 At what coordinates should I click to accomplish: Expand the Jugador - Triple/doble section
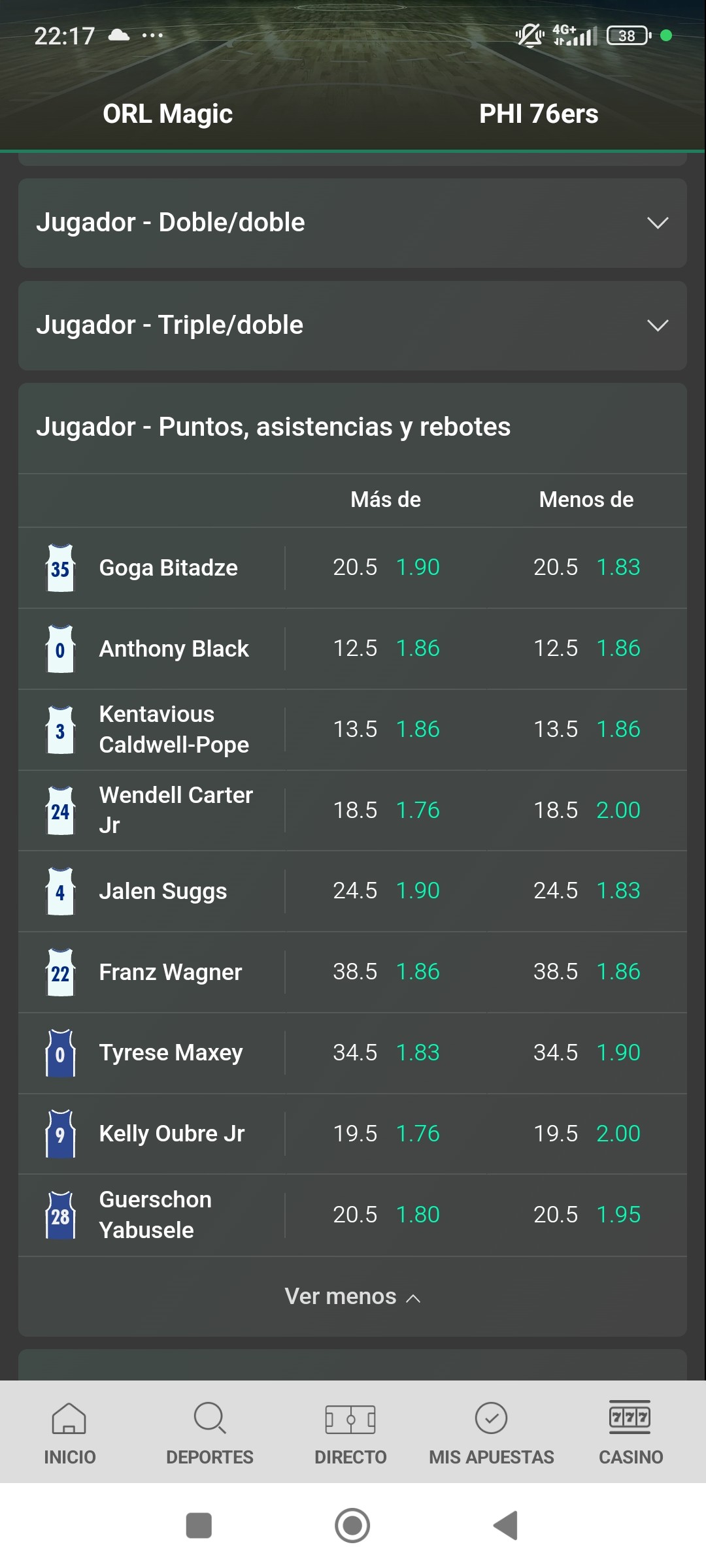(x=352, y=325)
